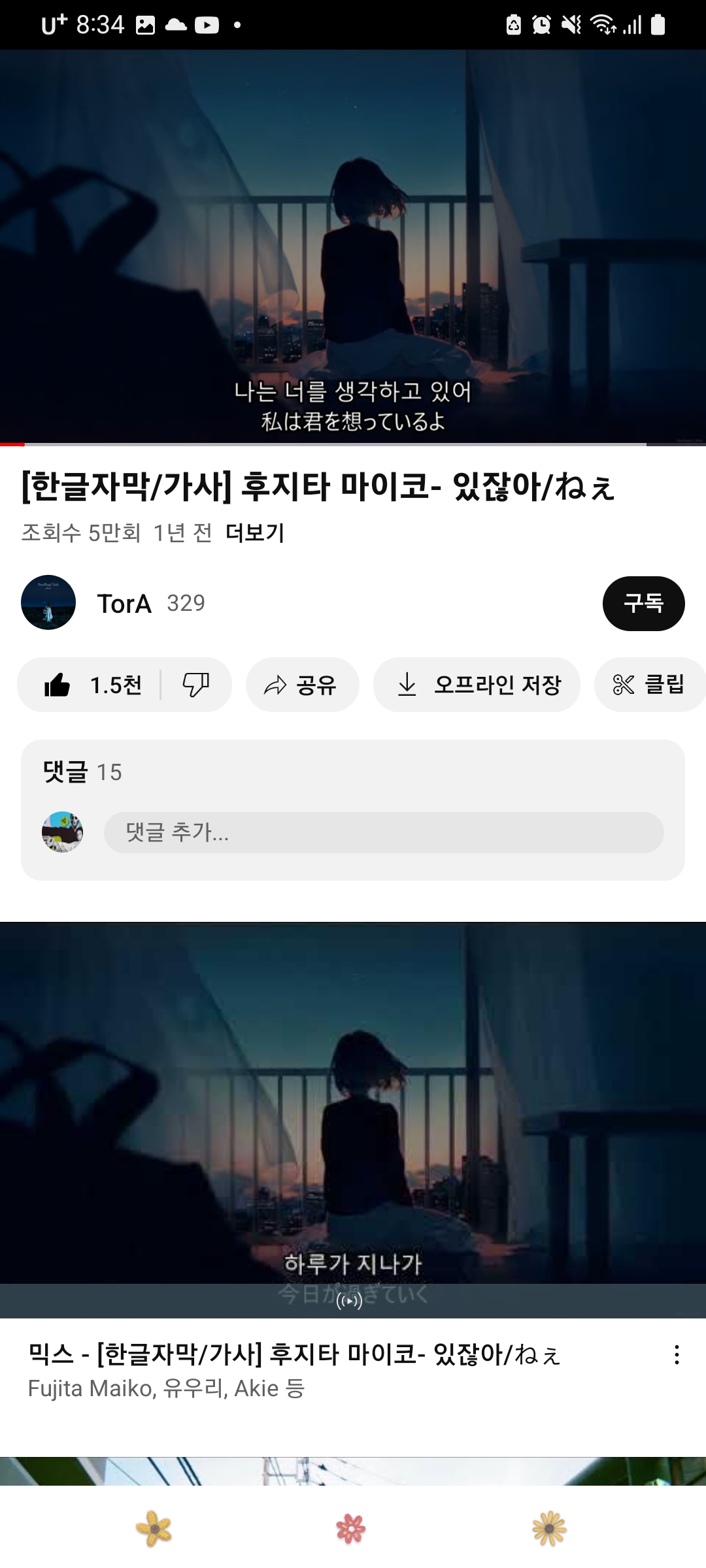Screen dimensions: 706x1568
Task: Expand the description with 더보기
Action: tap(254, 533)
